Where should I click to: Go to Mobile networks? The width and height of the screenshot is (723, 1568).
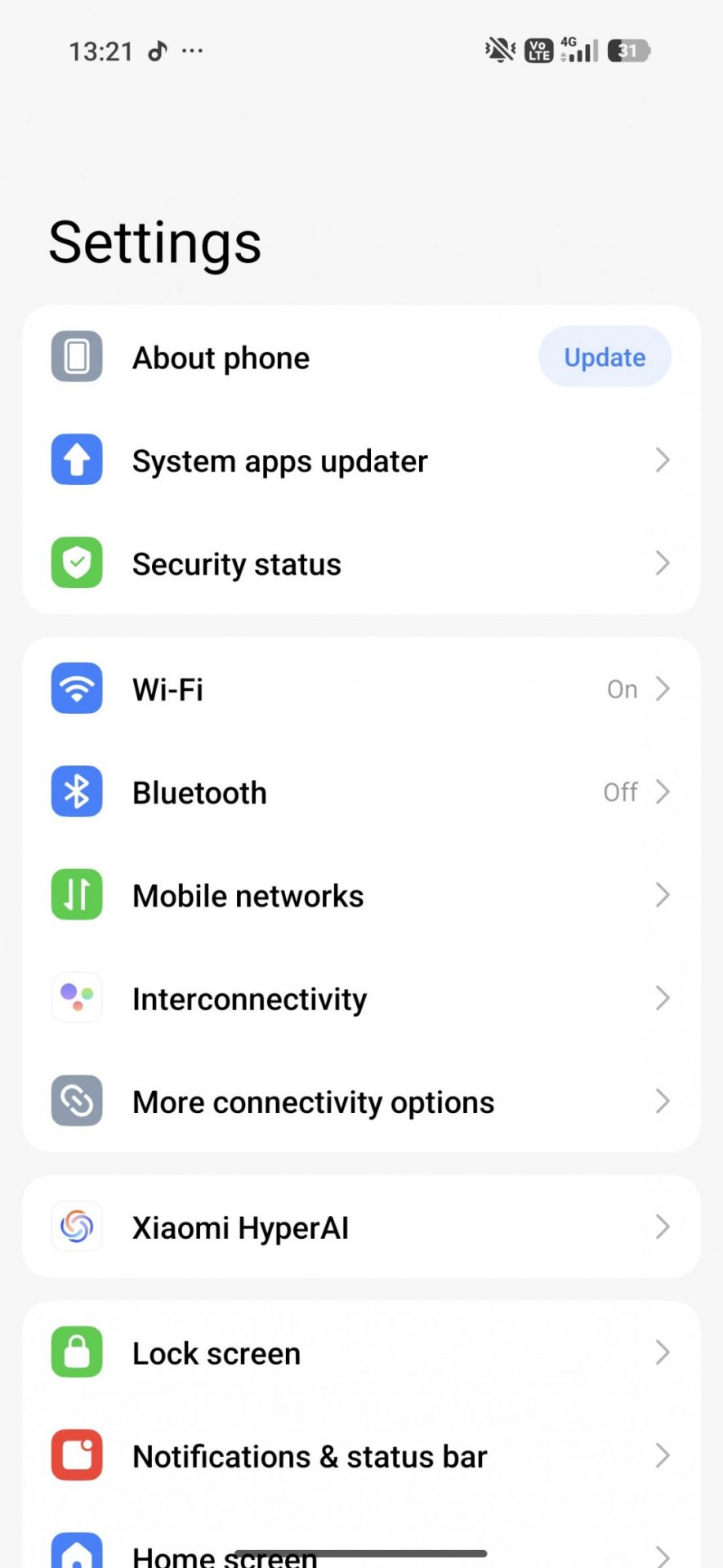(248, 896)
